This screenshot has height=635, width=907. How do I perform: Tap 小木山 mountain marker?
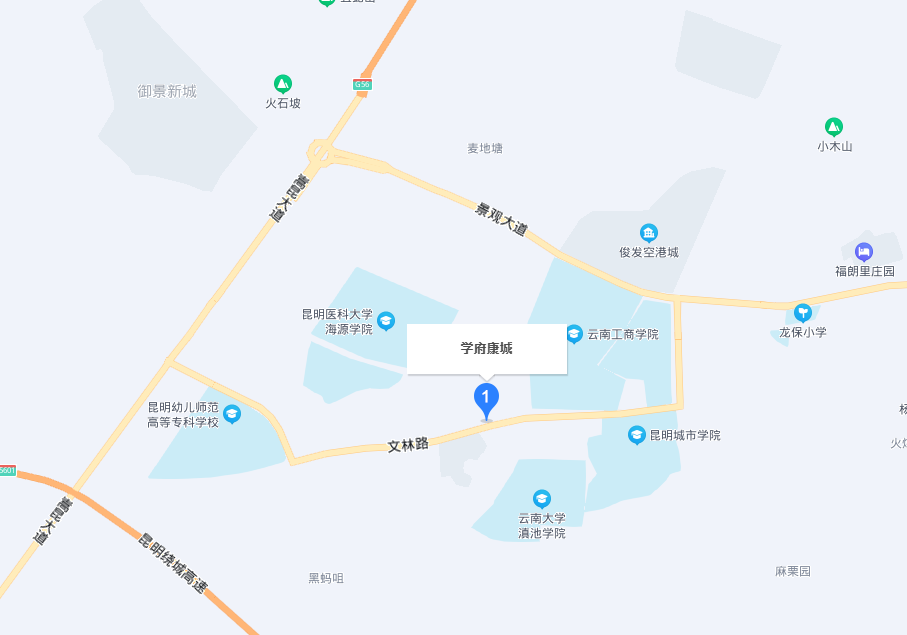(x=833, y=127)
